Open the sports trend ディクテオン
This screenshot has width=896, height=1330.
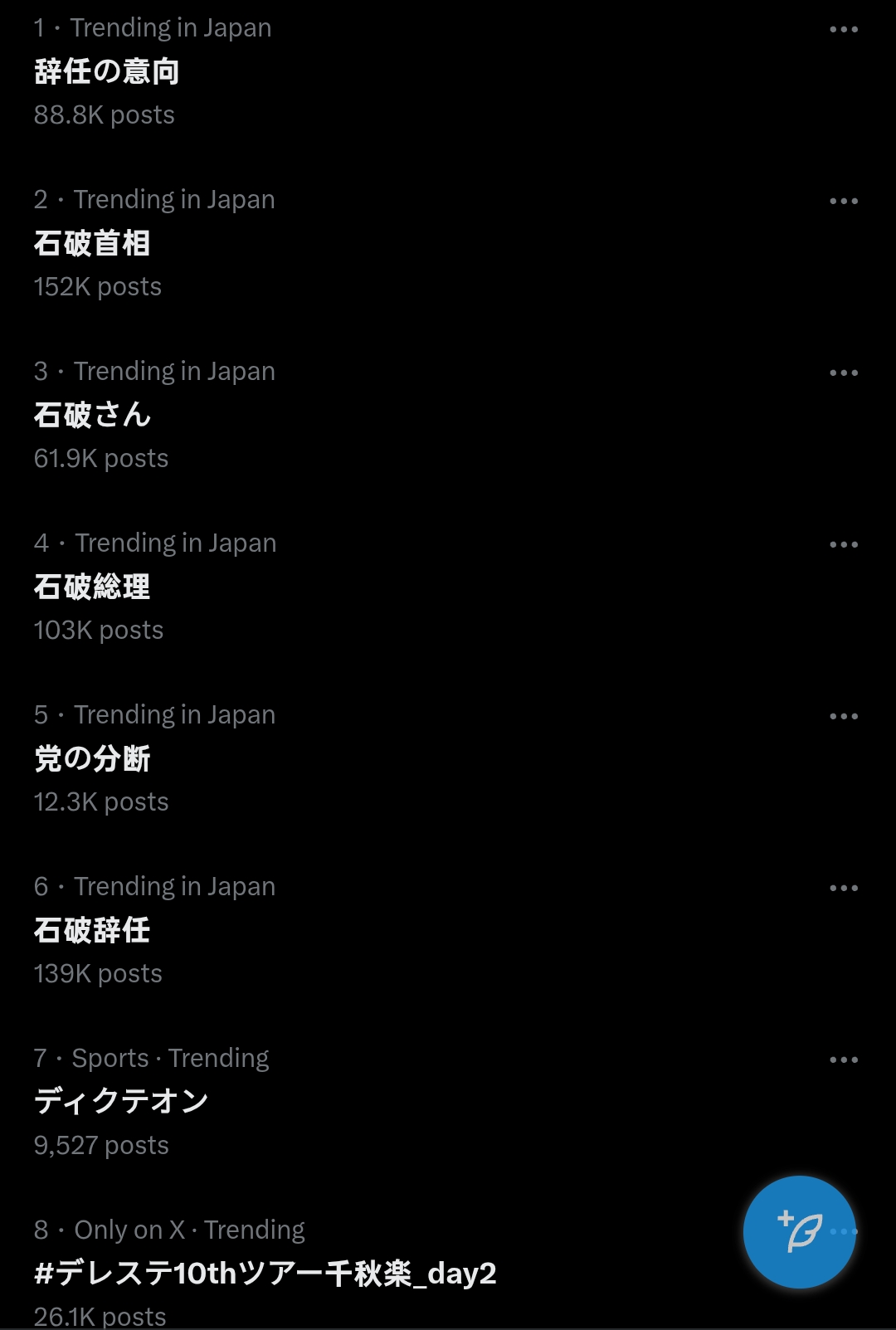[x=121, y=1102]
